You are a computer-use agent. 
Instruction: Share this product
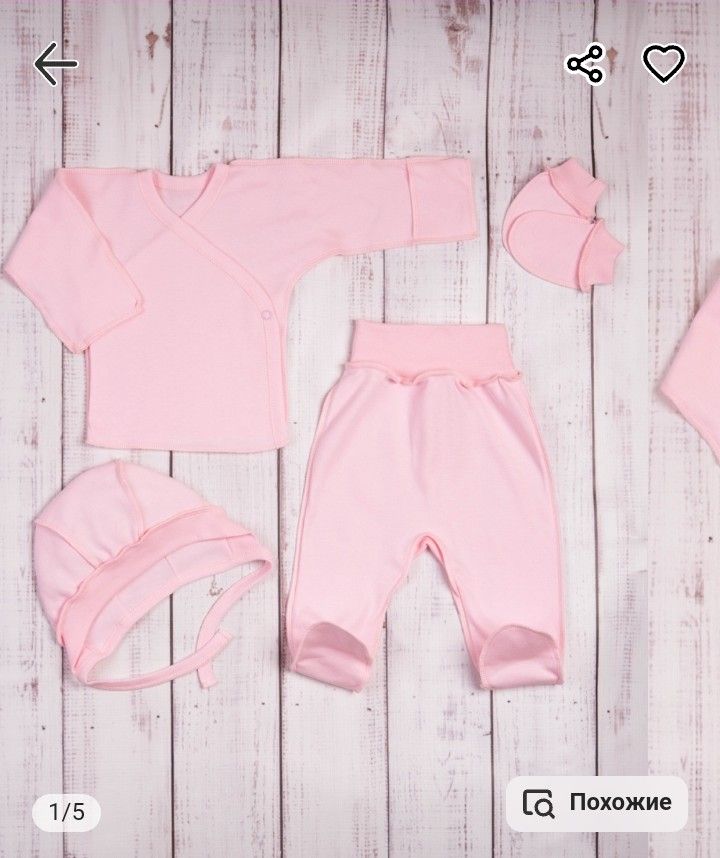[585, 64]
